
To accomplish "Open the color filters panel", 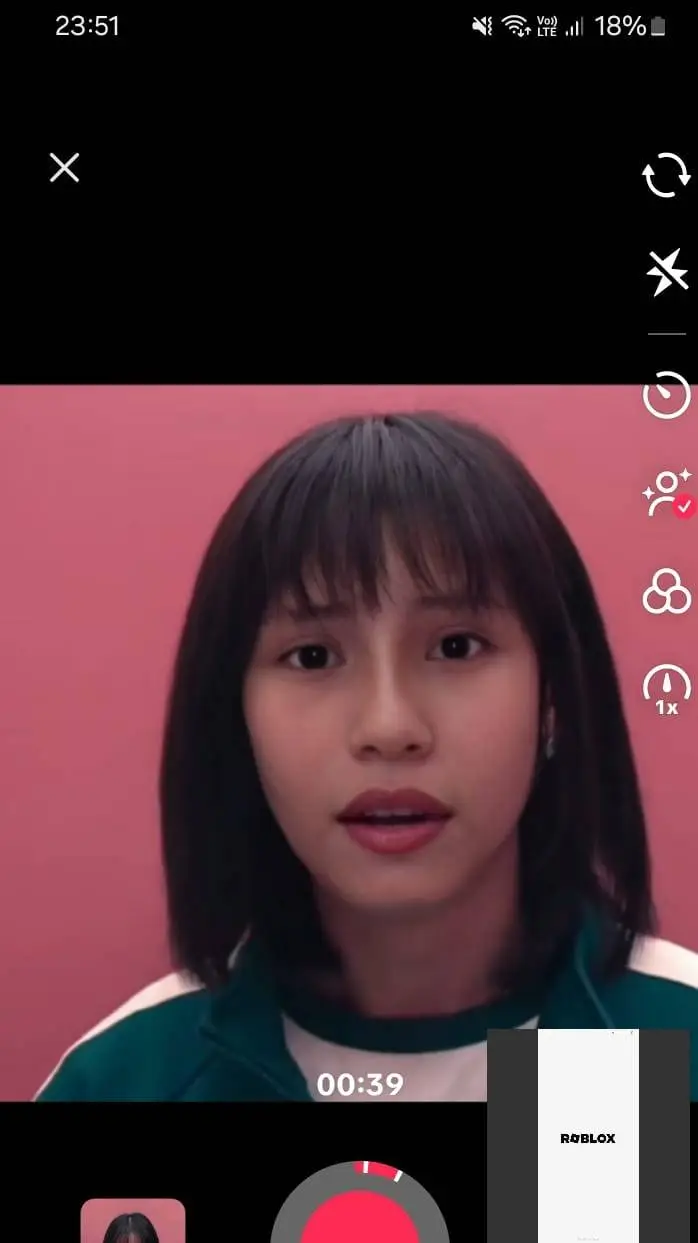I will pyautogui.click(x=666, y=591).
